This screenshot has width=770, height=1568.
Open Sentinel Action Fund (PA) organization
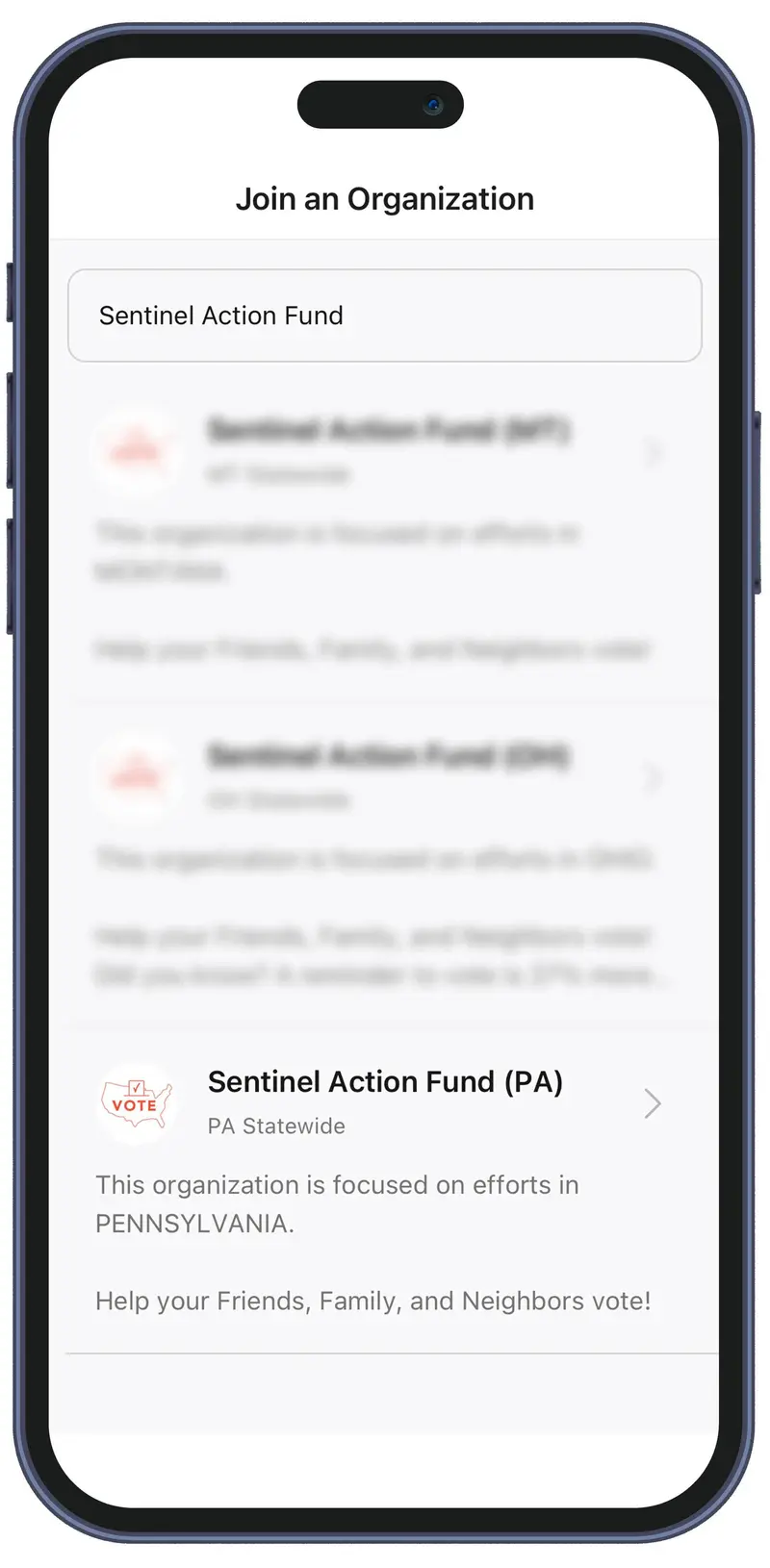385,1100
